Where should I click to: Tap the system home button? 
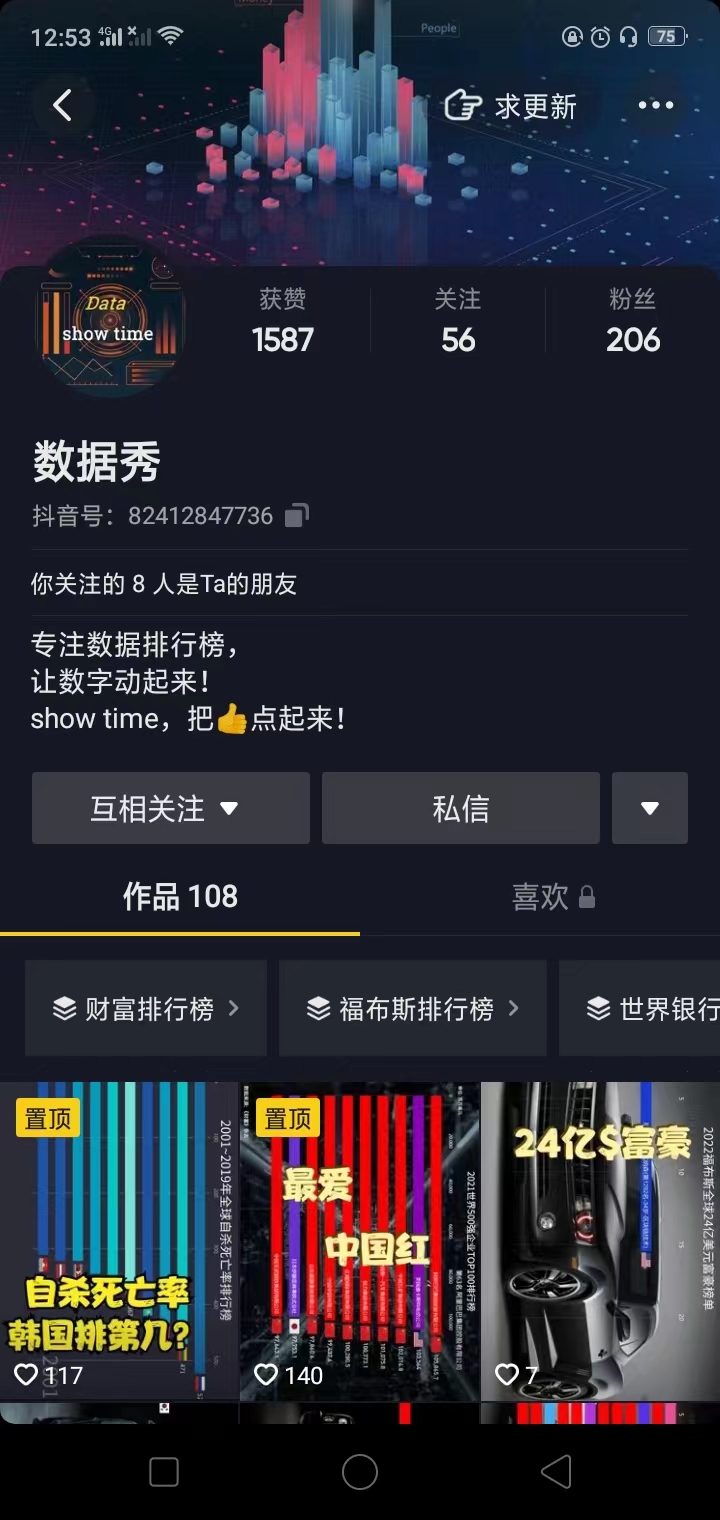pyautogui.click(x=359, y=1471)
